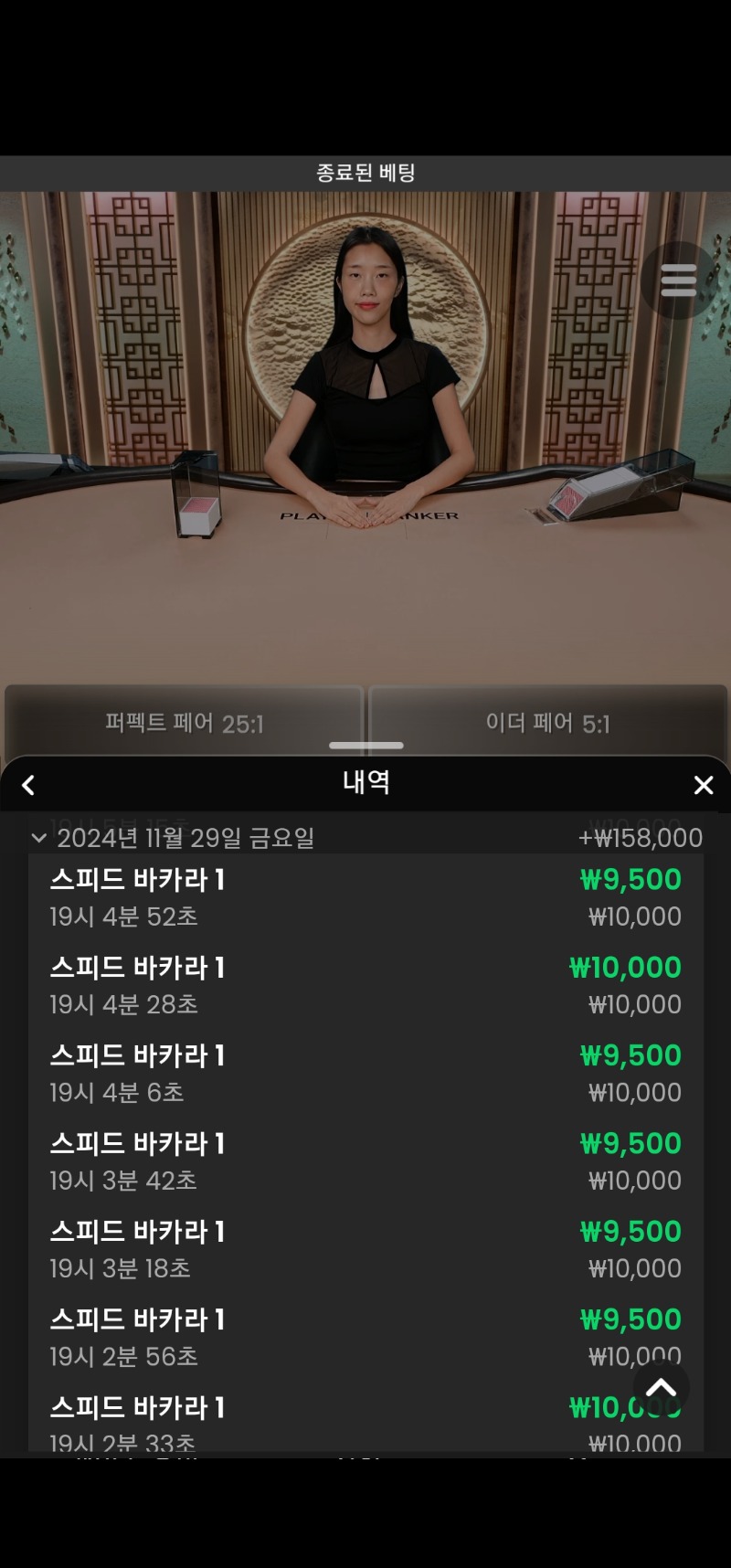Select the Perfect Pair 25:1 bet
This screenshot has height=1568, width=731.
point(184,723)
